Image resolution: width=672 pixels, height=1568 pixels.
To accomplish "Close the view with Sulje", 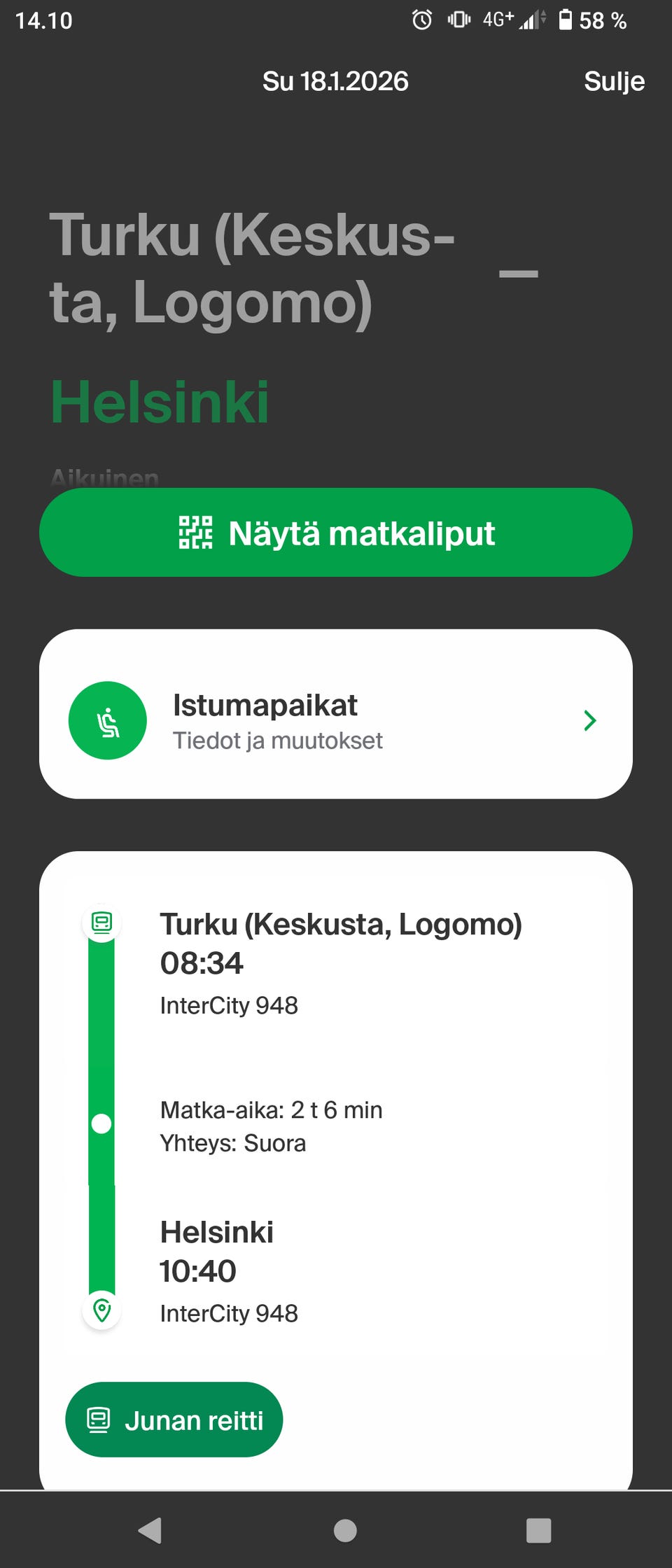I will [x=615, y=81].
